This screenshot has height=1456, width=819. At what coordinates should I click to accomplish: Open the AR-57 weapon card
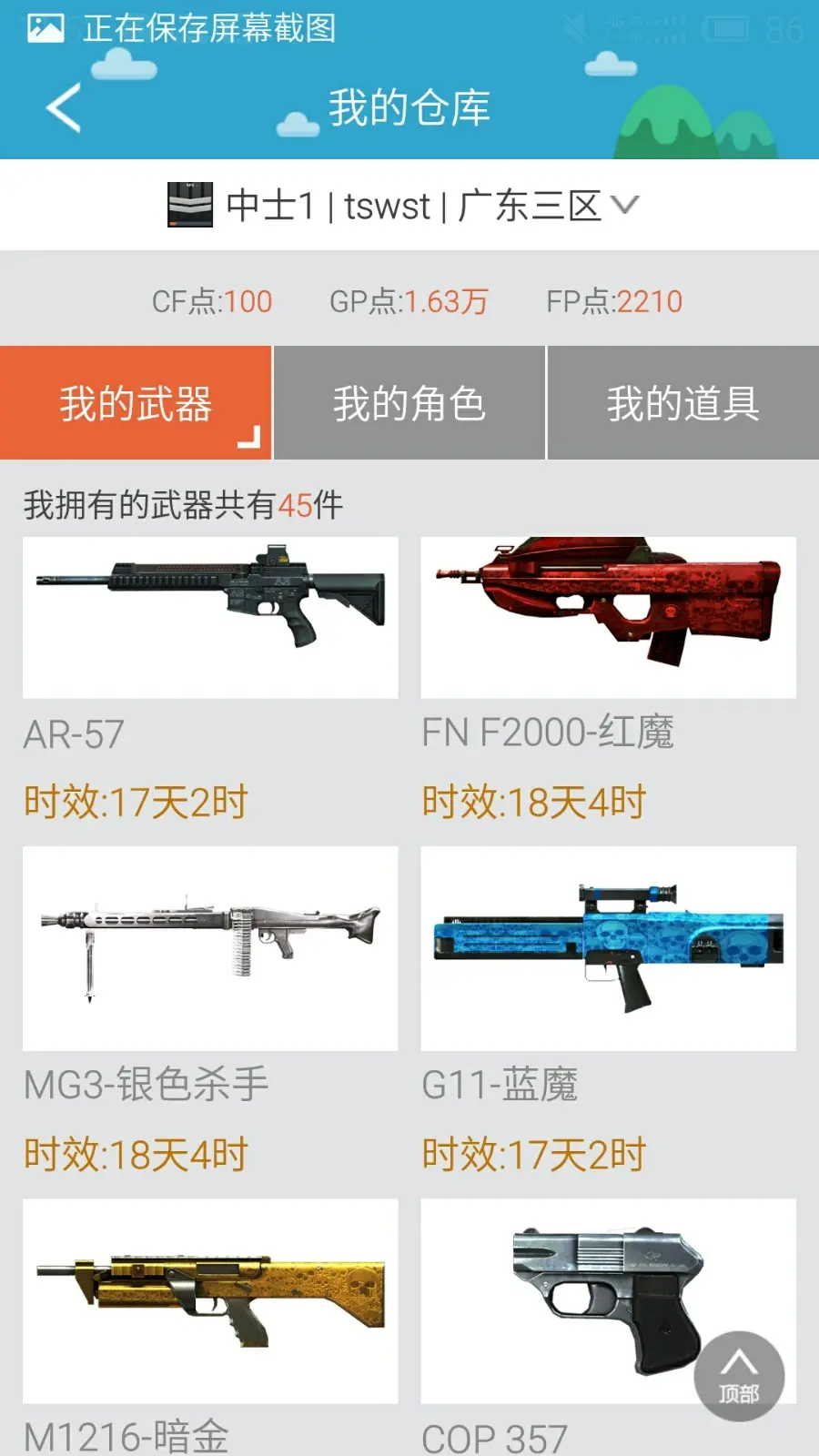[x=210, y=617]
